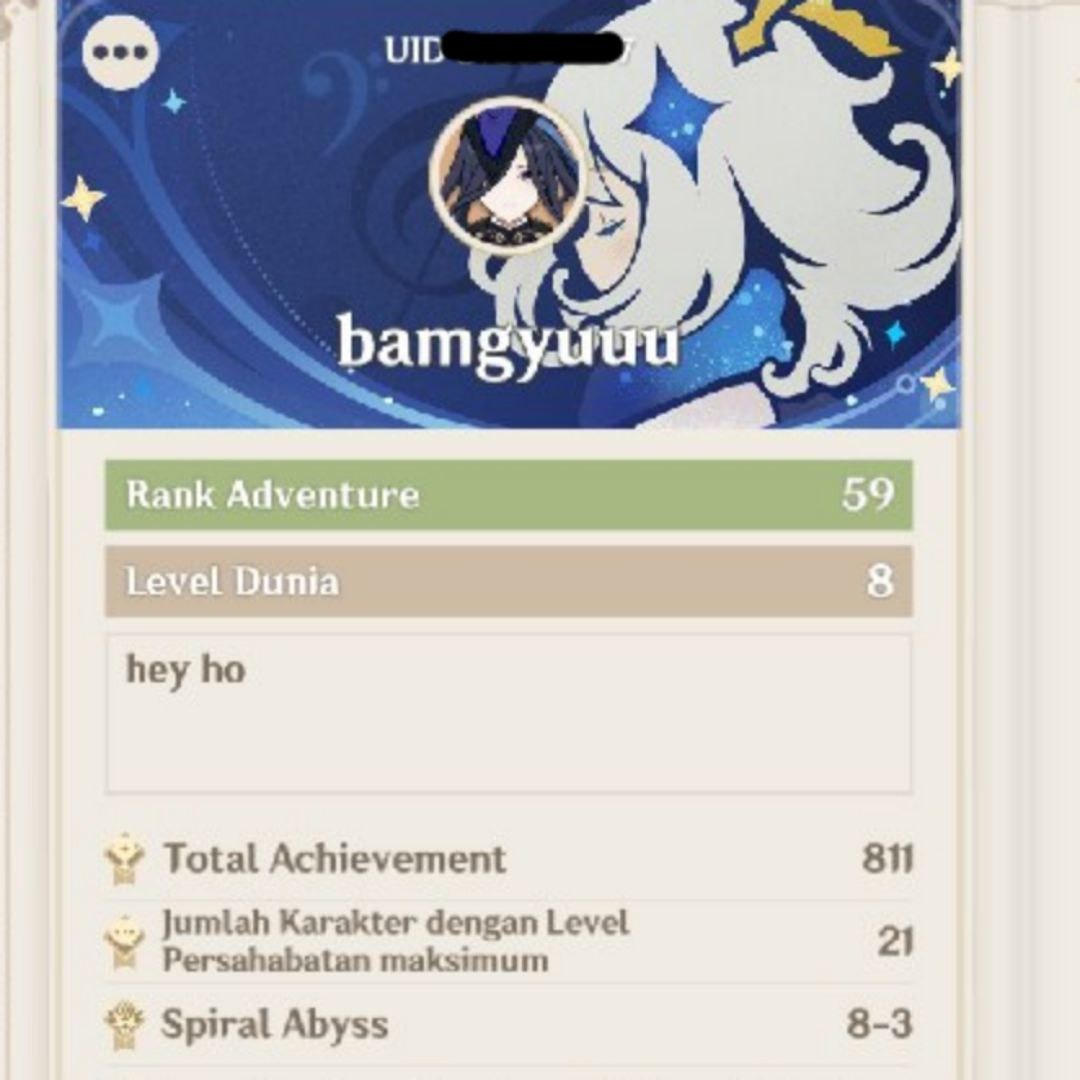Open the three-dot options menu
This screenshot has height=1080, width=1080.
(122, 53)
